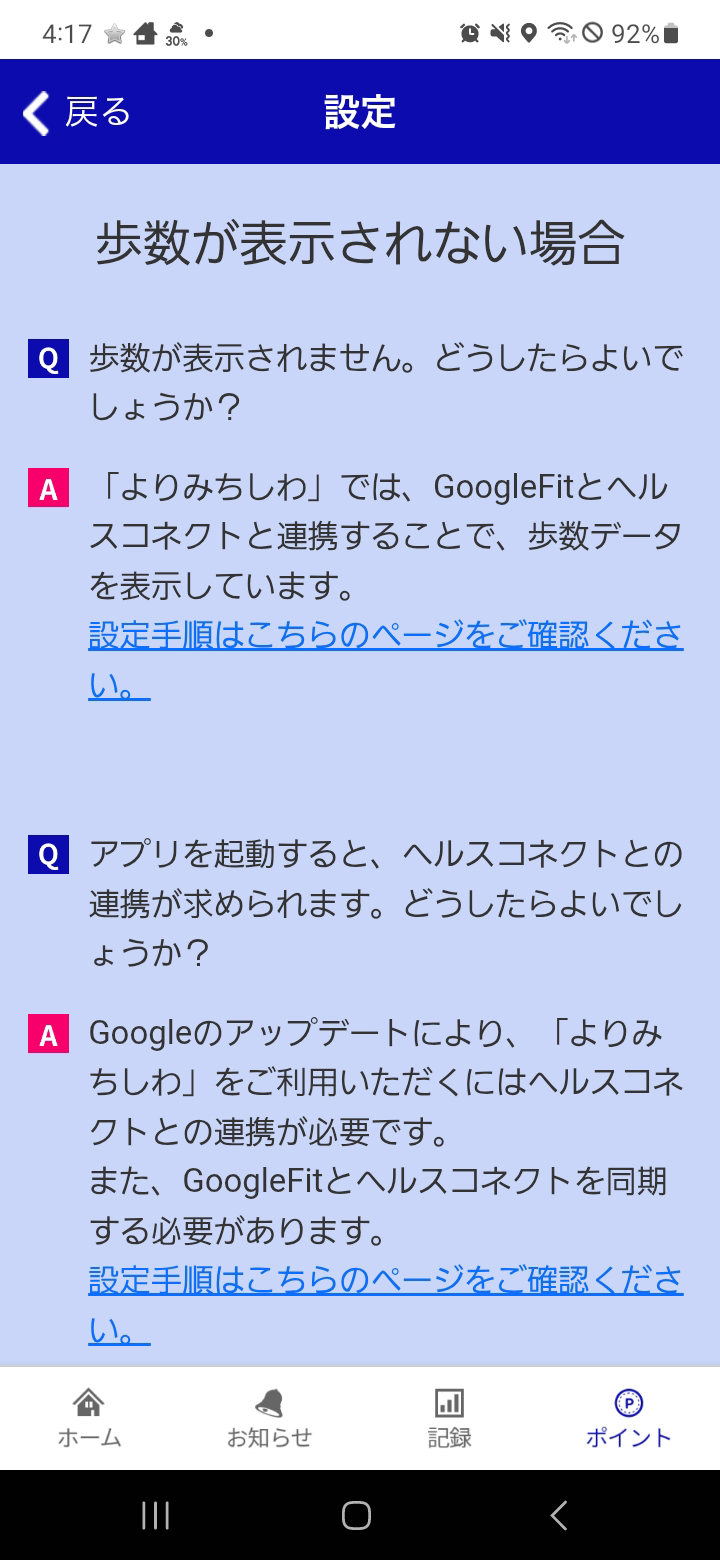Open setup steps link under the step-count answer
Viewport: 720px width, 1560px height.
coord(386,660)
